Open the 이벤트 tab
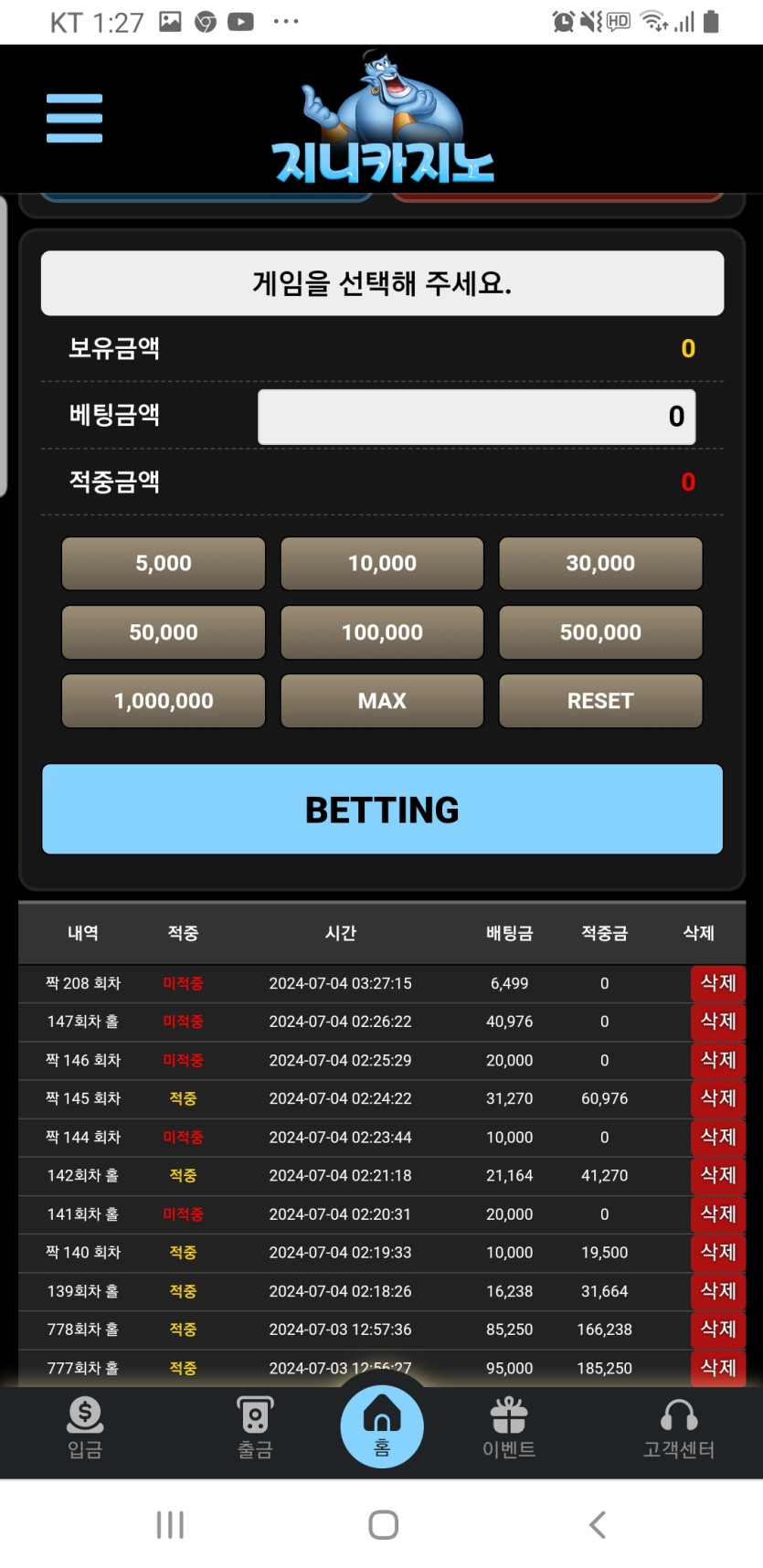The height and width of the screenshot is (1568, 763). [509, 1427]
